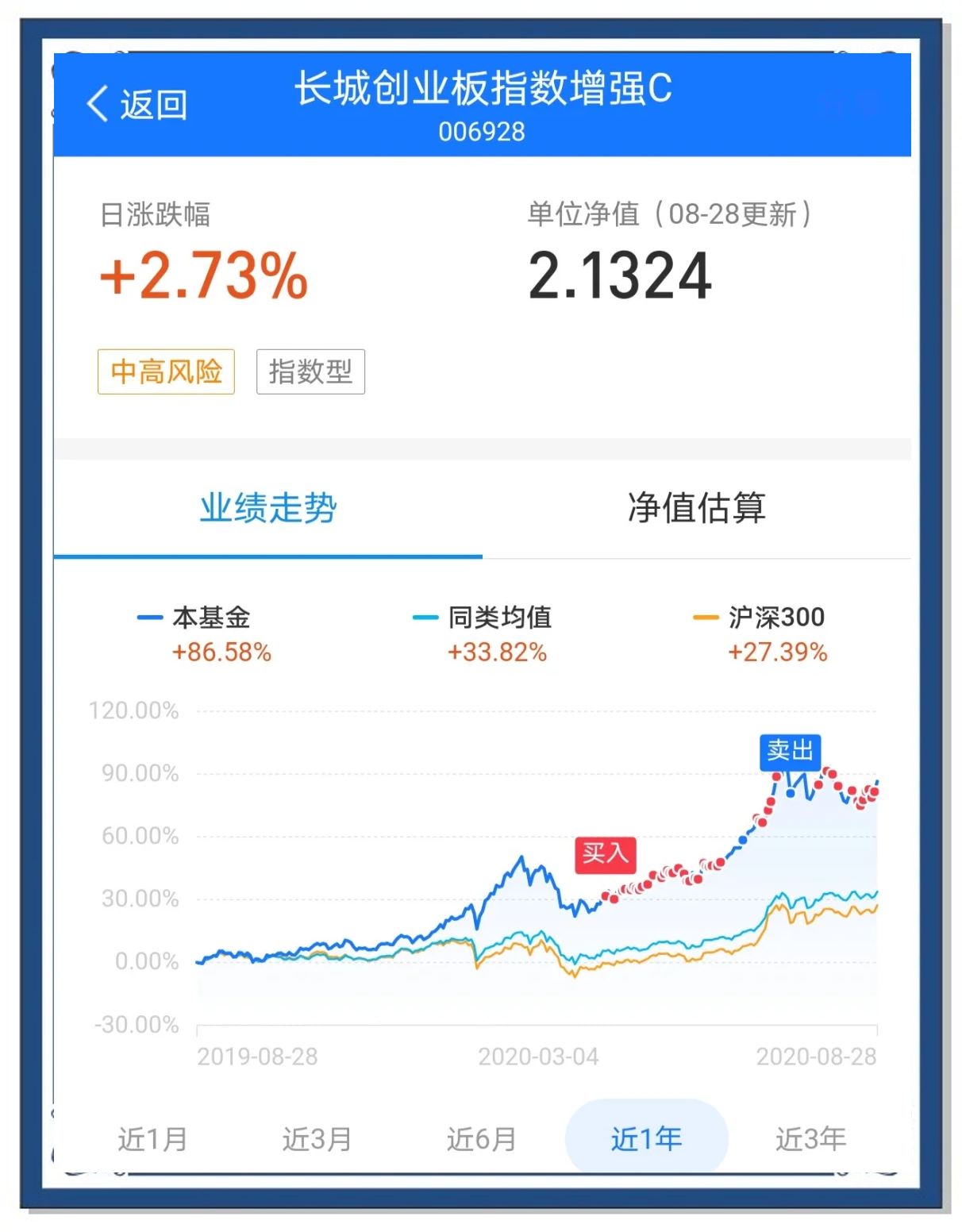Select the 近1月 time range
Viewport: 962px width, 1232px height.
[152, 1139]
